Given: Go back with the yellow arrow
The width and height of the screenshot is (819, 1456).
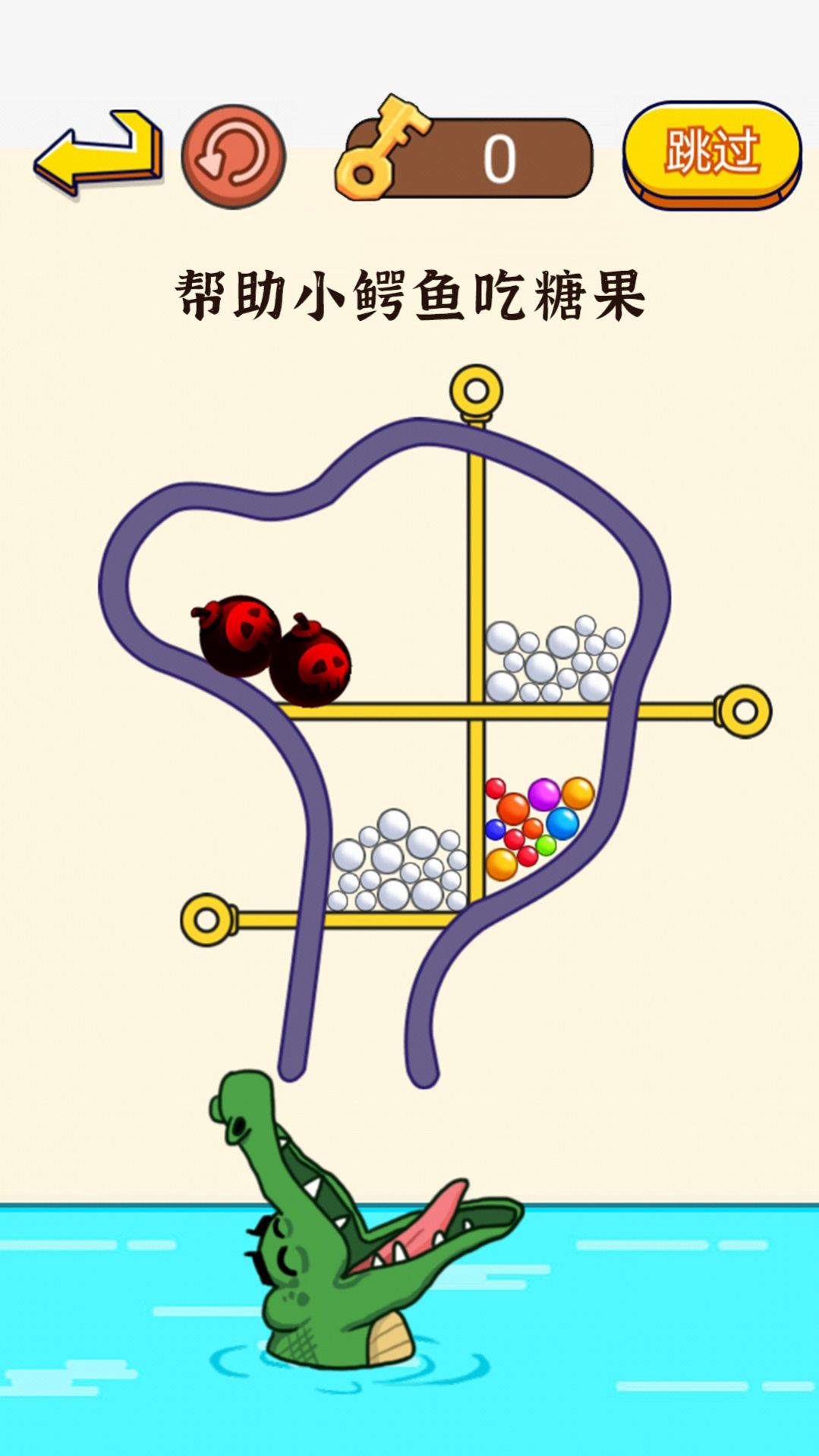Looking at the screenshot, I should tap(97, 153).
